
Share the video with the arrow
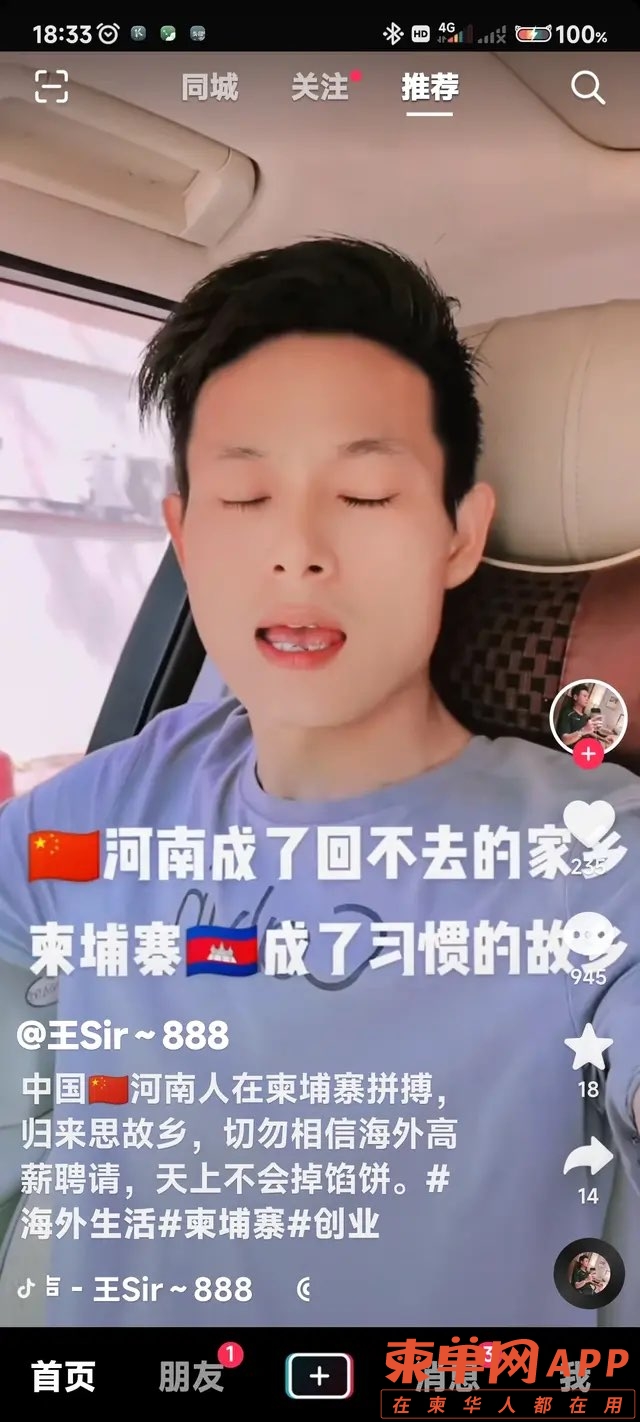[588, 1157]
